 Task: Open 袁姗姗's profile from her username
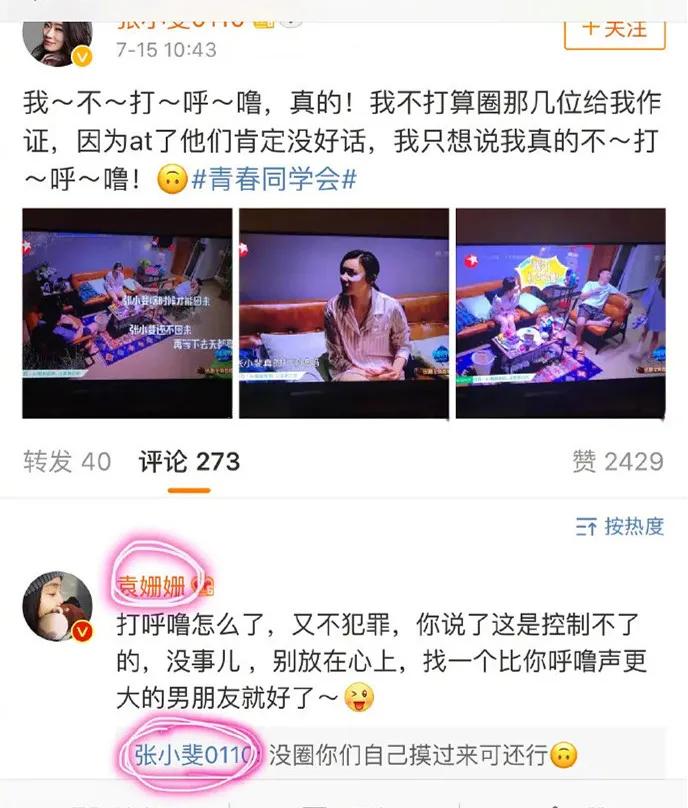[x=153, y=583]
